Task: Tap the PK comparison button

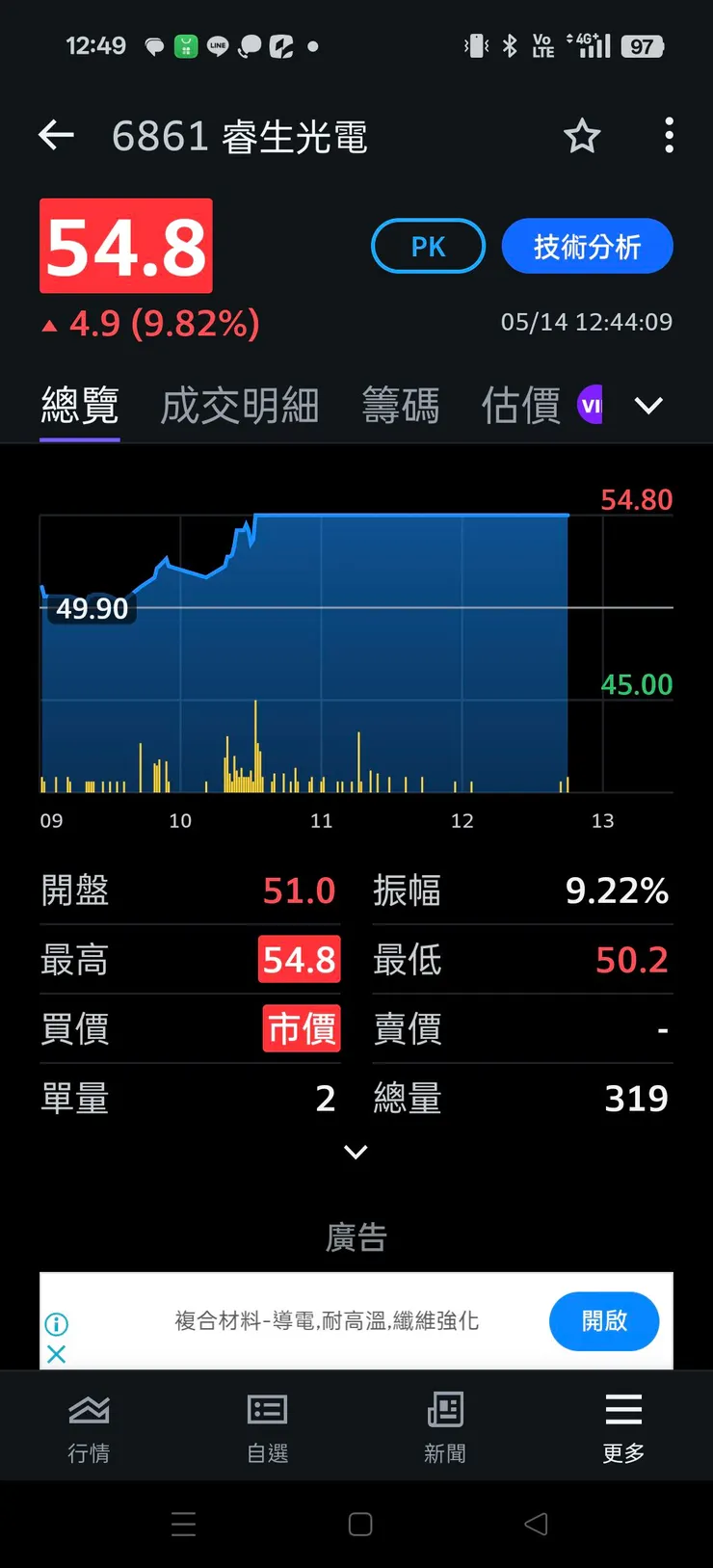Action: 428,246
